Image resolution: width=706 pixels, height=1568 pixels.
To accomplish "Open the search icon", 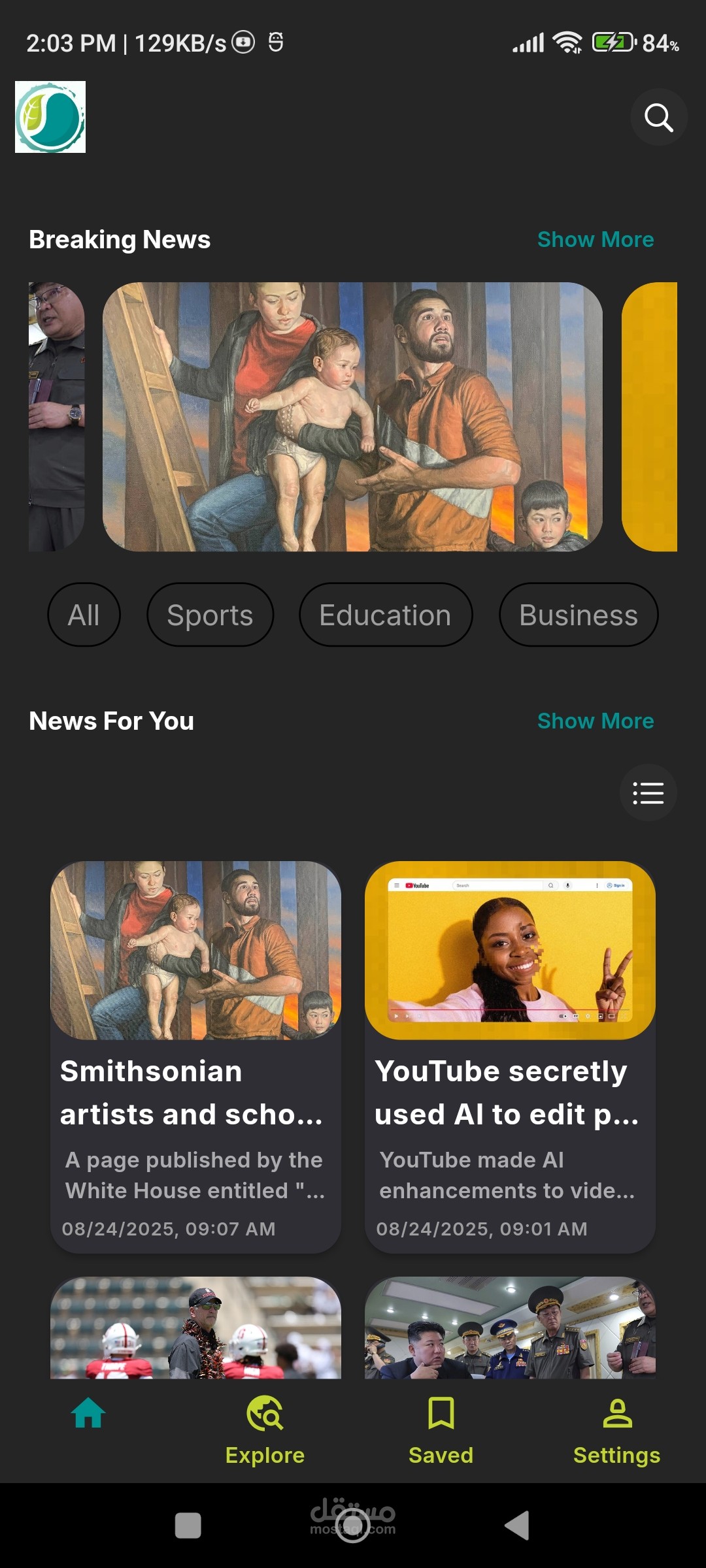I will (658, 118).
